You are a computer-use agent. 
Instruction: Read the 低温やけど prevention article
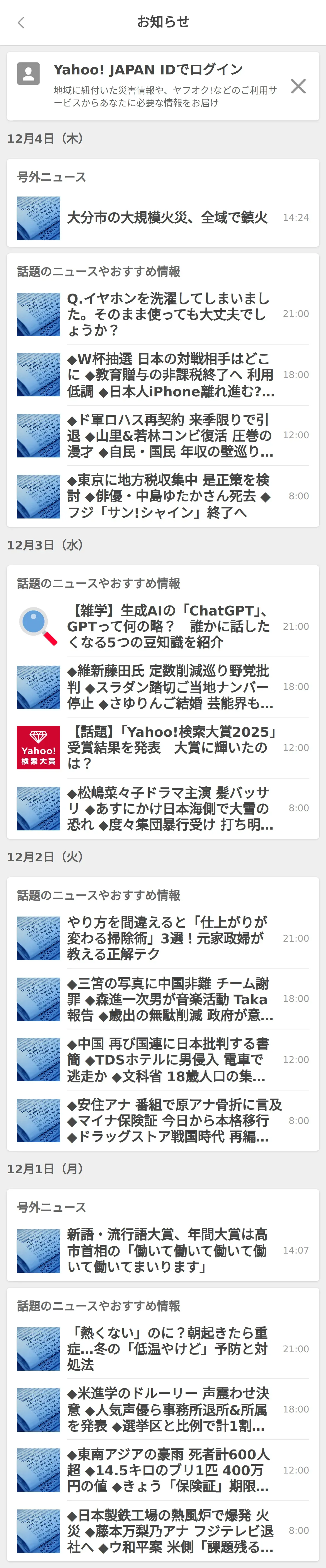click(x=168, y=1349)
